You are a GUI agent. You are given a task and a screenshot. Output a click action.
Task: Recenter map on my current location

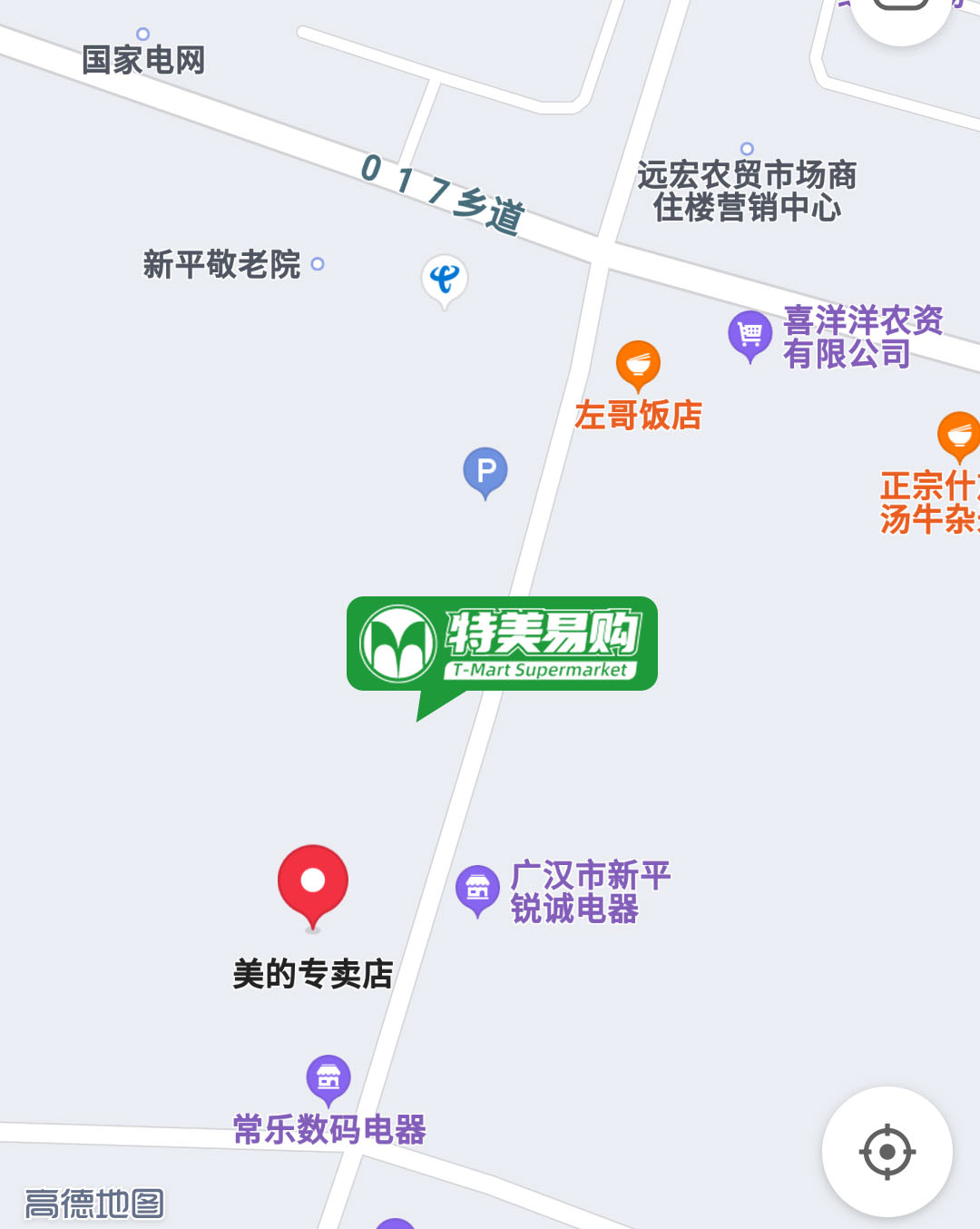[x=887, y=1151]
